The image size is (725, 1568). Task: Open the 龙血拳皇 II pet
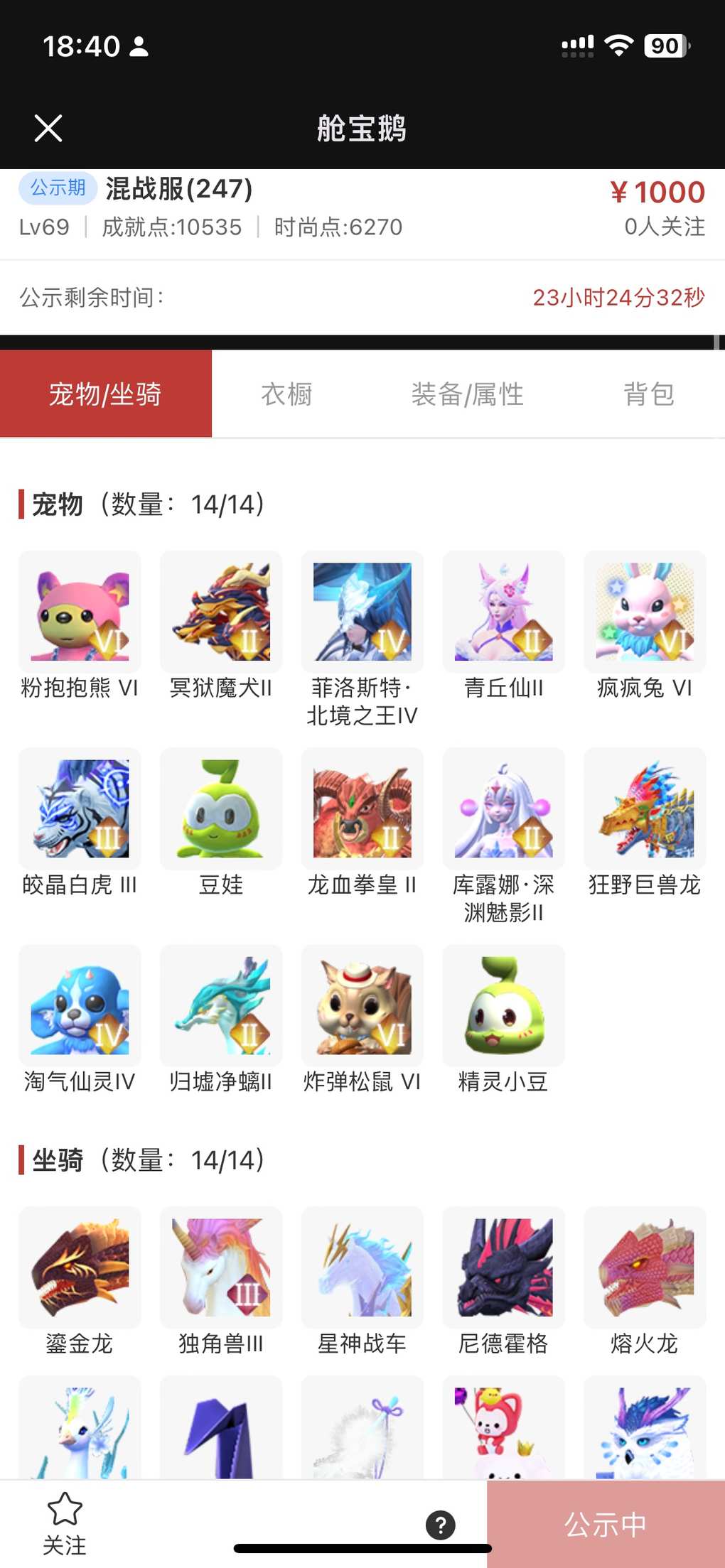click(362, 809)
